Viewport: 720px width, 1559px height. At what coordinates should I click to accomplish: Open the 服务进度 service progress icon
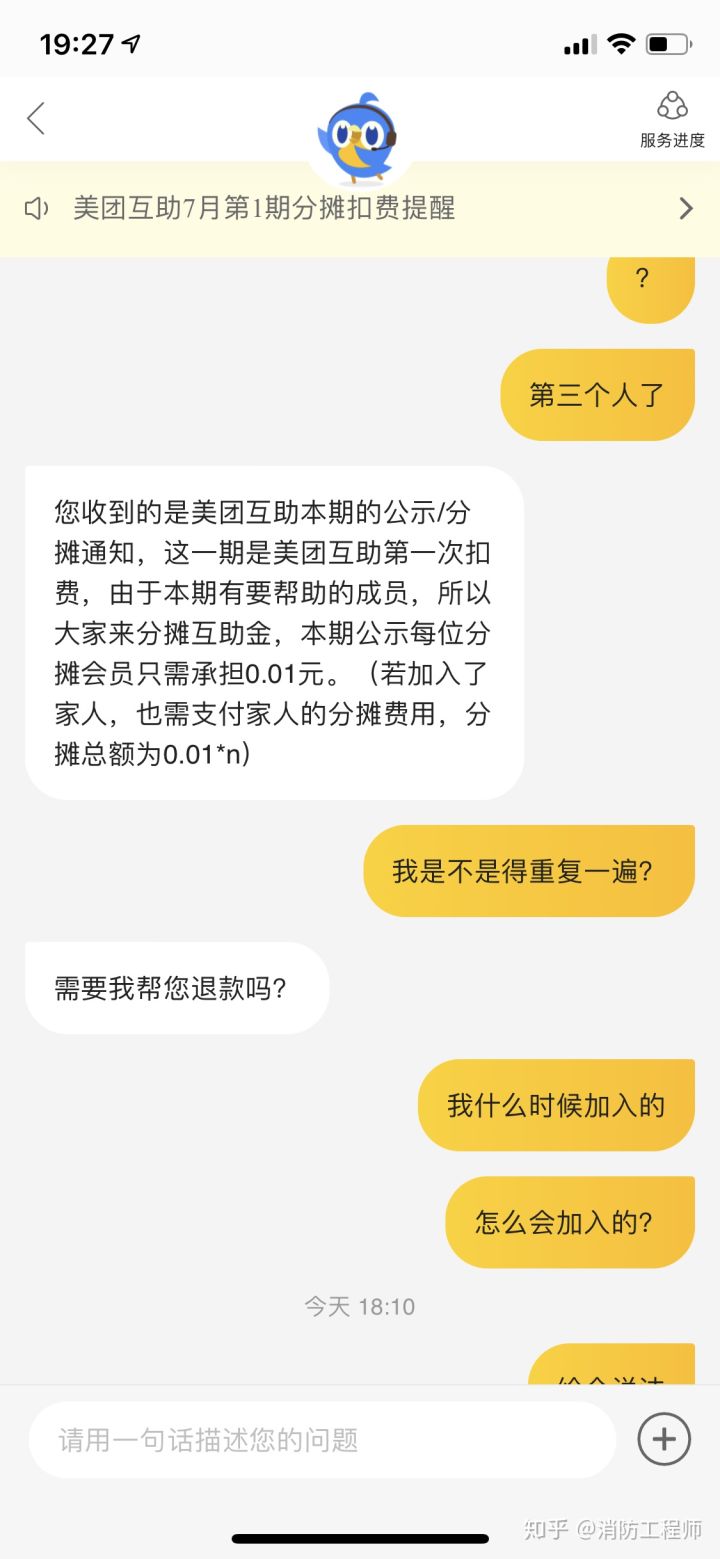672,118
